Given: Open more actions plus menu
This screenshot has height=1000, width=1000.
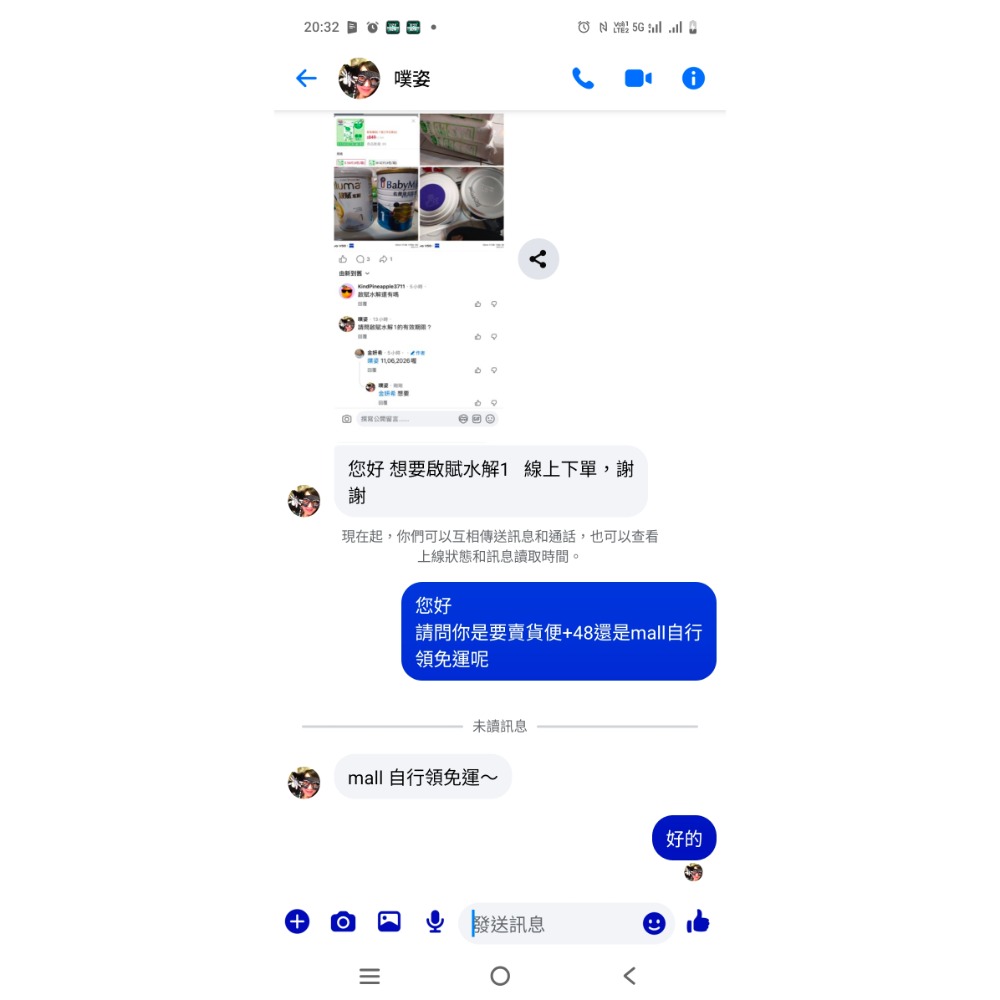Looking at the screenshot, I should [x=297, y=922].
